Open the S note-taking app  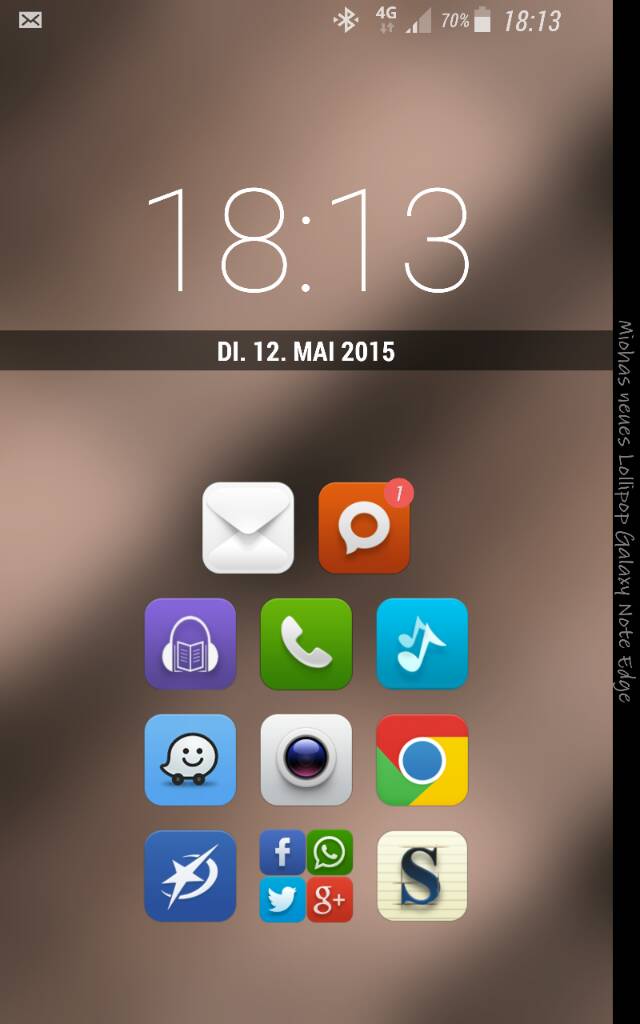pos(423,876)
